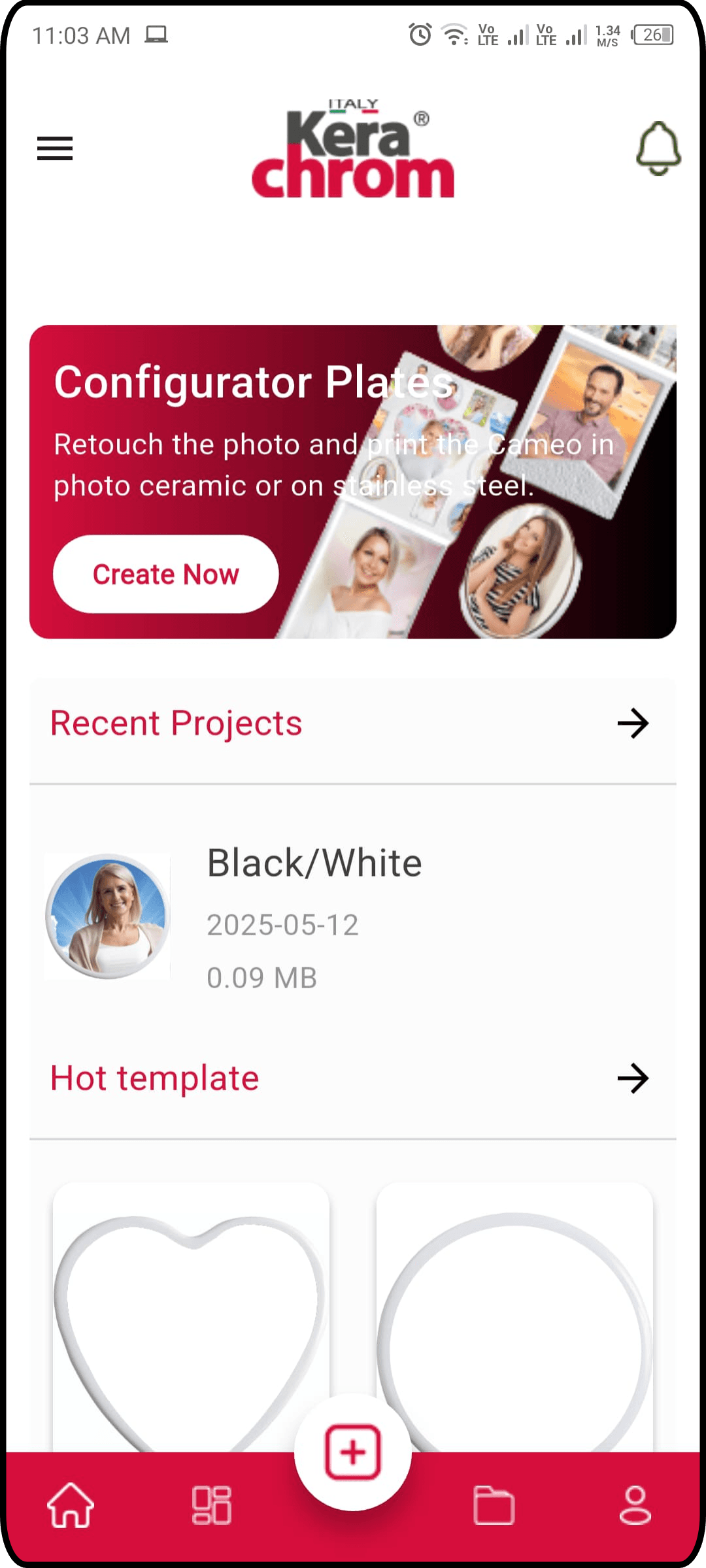See all Hot templates via arrow
This screenshot has width=706, height=1568.
click(632, 1078)
